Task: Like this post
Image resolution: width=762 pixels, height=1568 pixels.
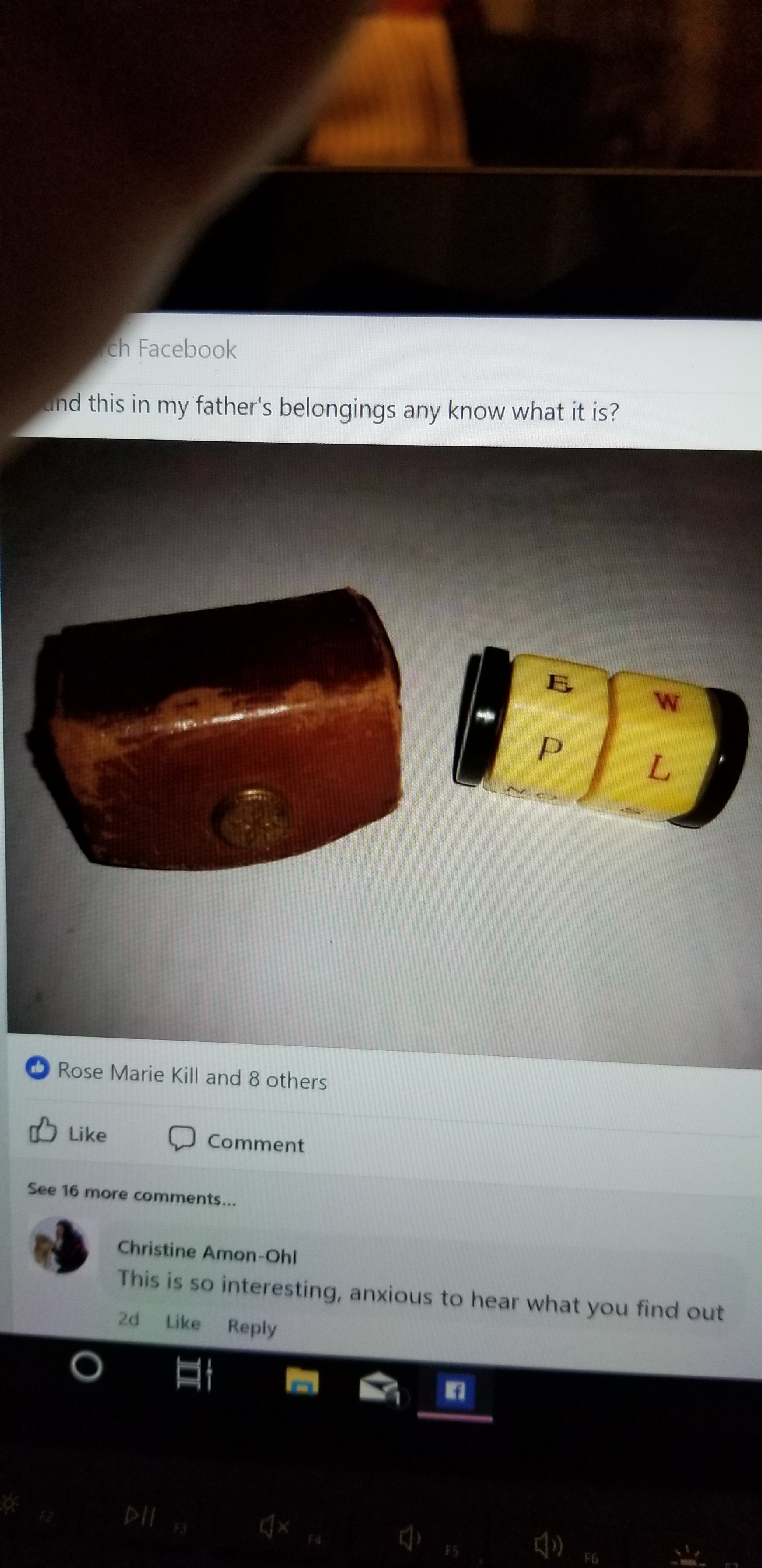Action: (68, 1133)
